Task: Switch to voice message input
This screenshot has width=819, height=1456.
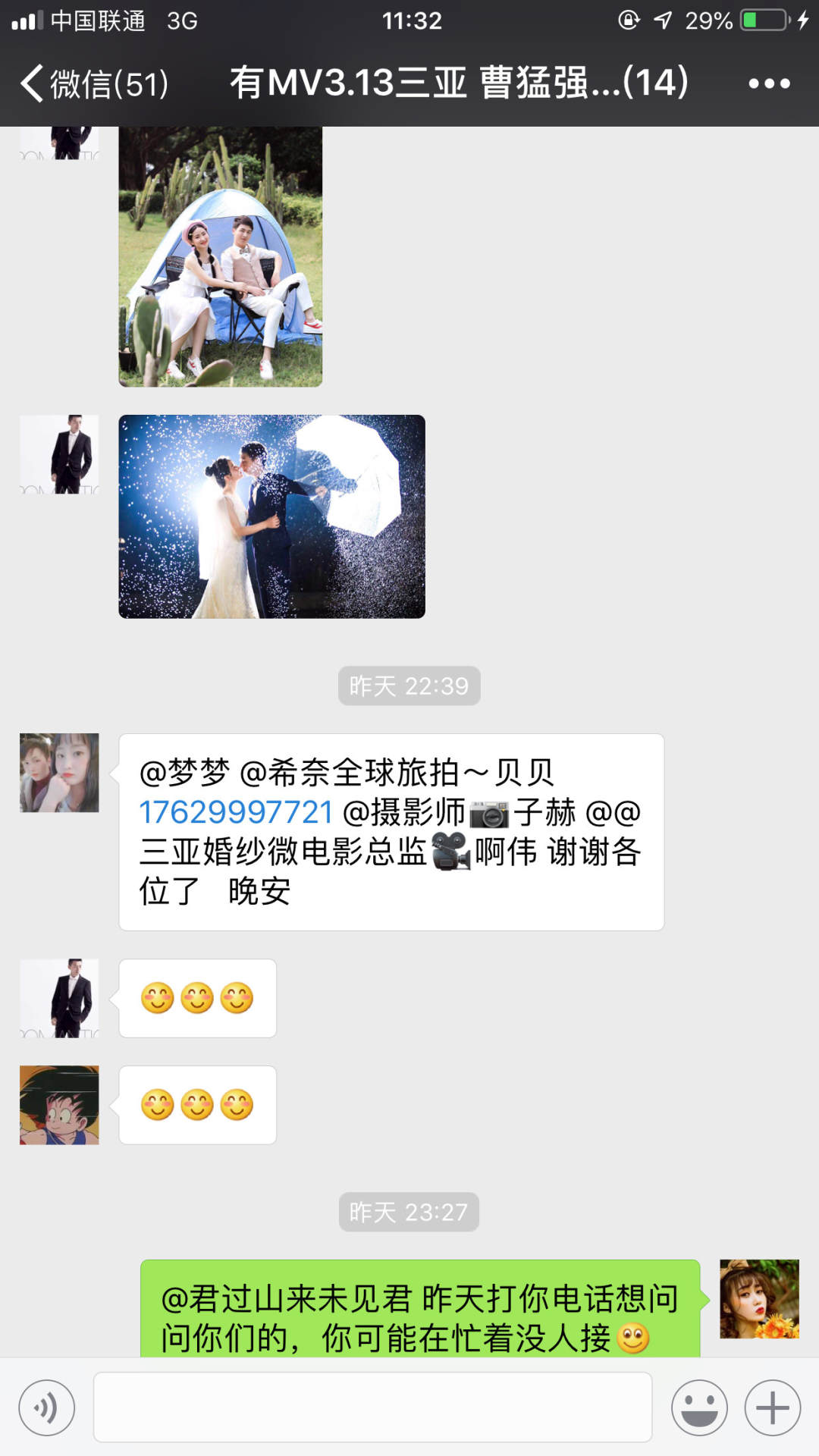Action: click(47, 1407)
